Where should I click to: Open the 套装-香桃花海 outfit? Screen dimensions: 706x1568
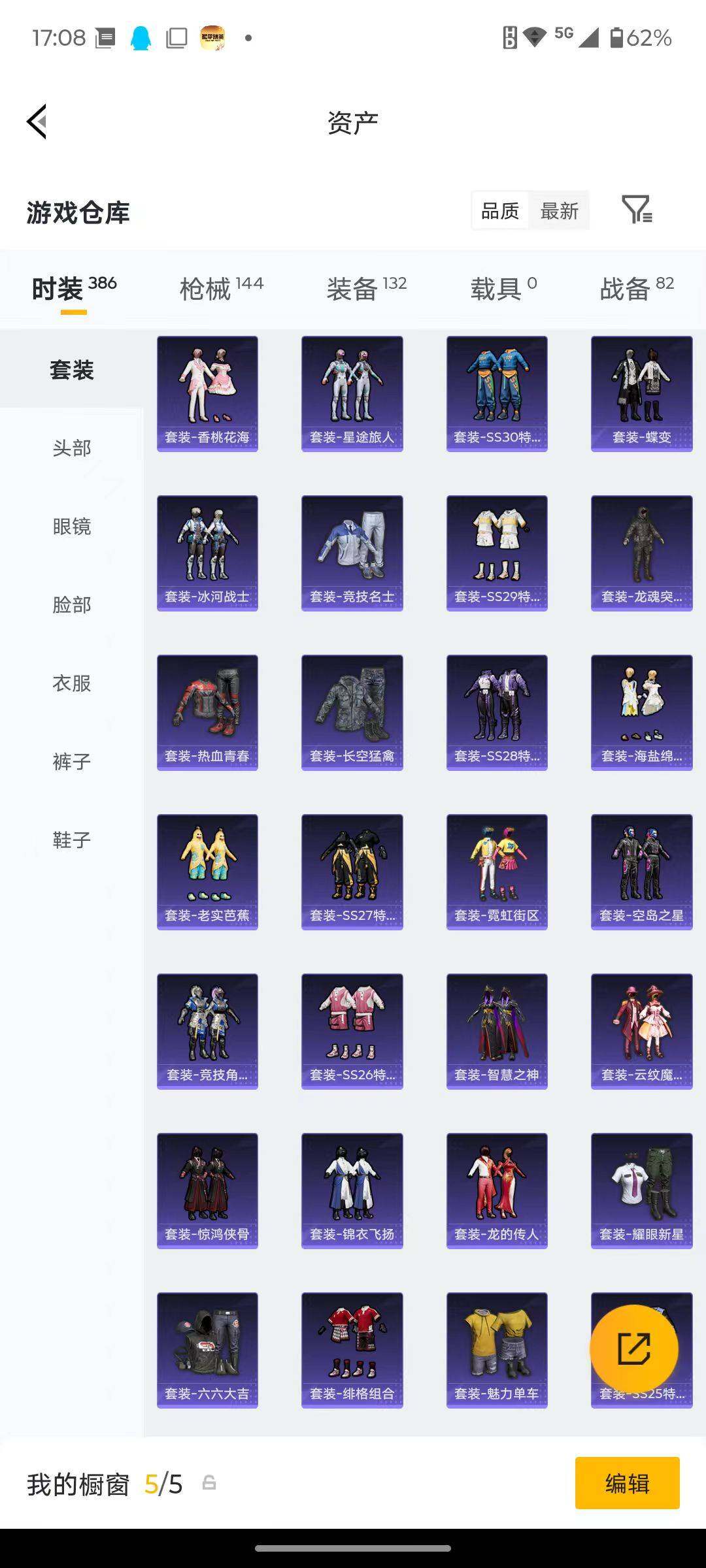coord(207,393)
